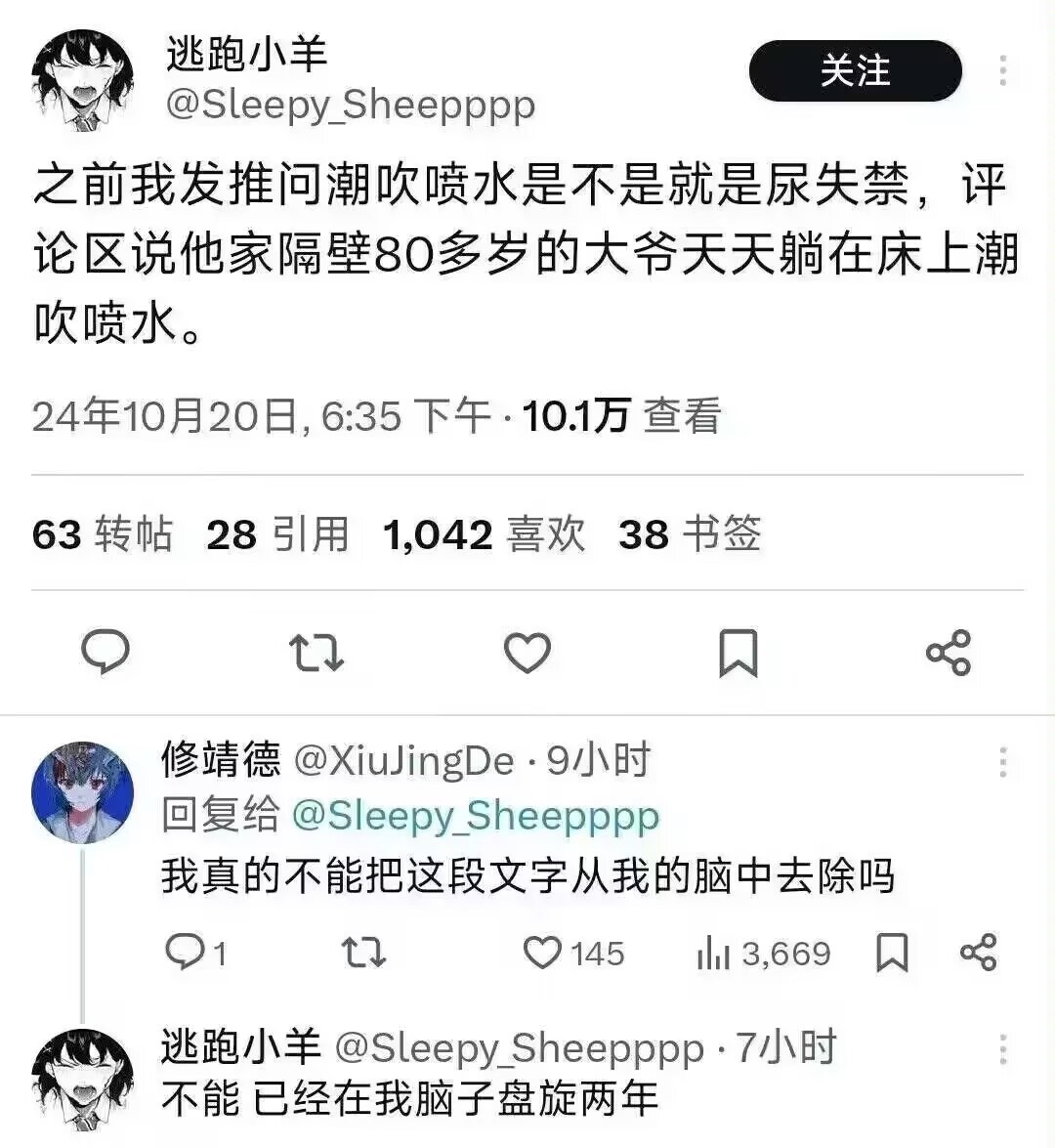This screenshot has width=1055, height=1148.
Task: View the 1,042 喜欢 likes list
Action: [x=485, y=534]
